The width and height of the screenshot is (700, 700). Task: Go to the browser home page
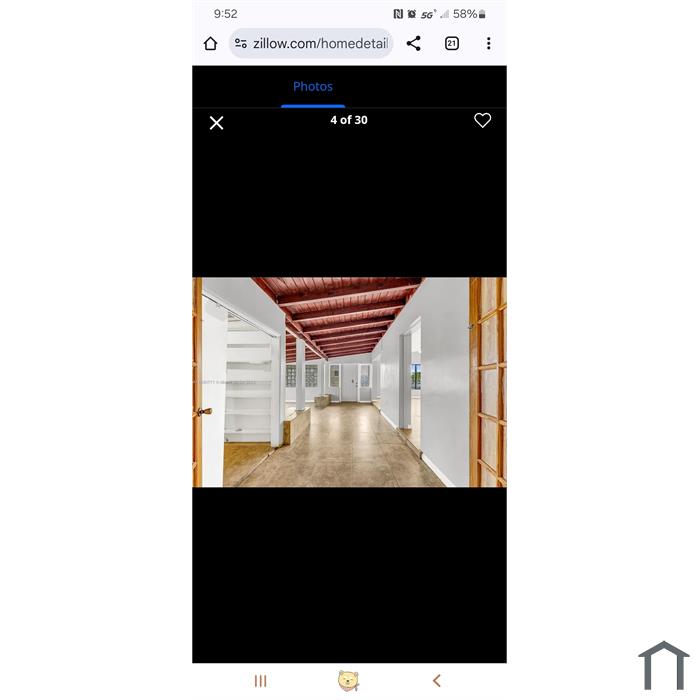point(210,44)
